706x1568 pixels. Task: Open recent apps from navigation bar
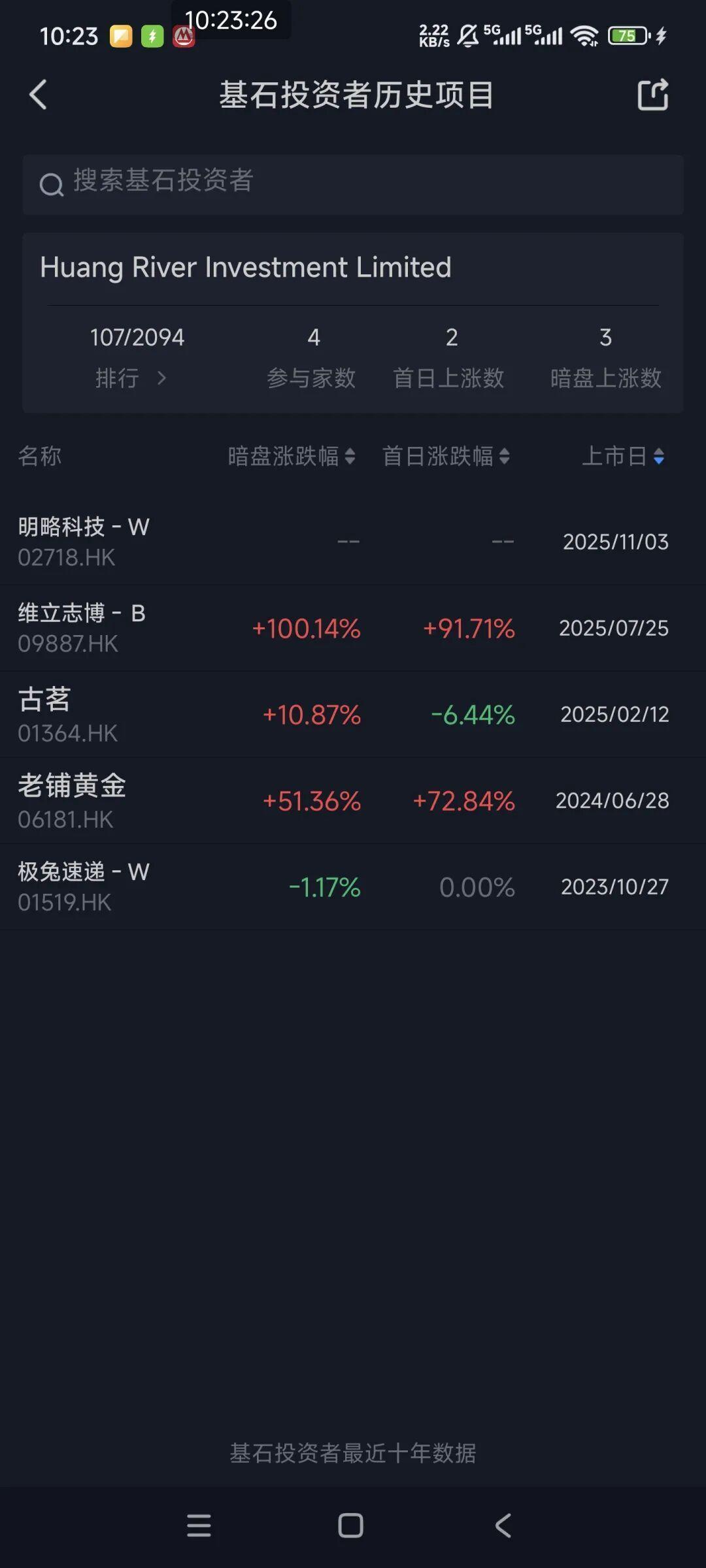[x=199, y=1526]
